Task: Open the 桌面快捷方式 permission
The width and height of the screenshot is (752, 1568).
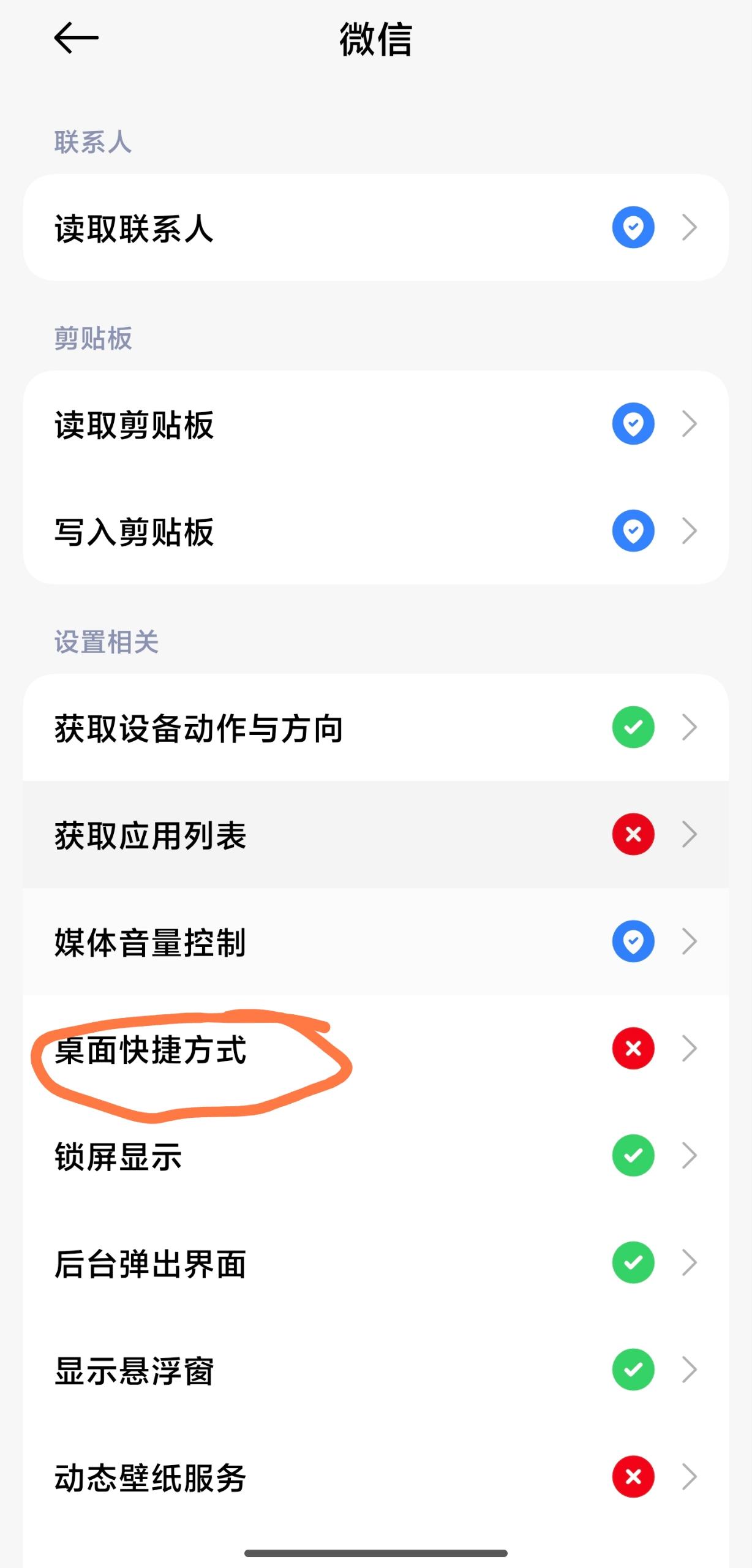Action: (x=375, y=1049)
